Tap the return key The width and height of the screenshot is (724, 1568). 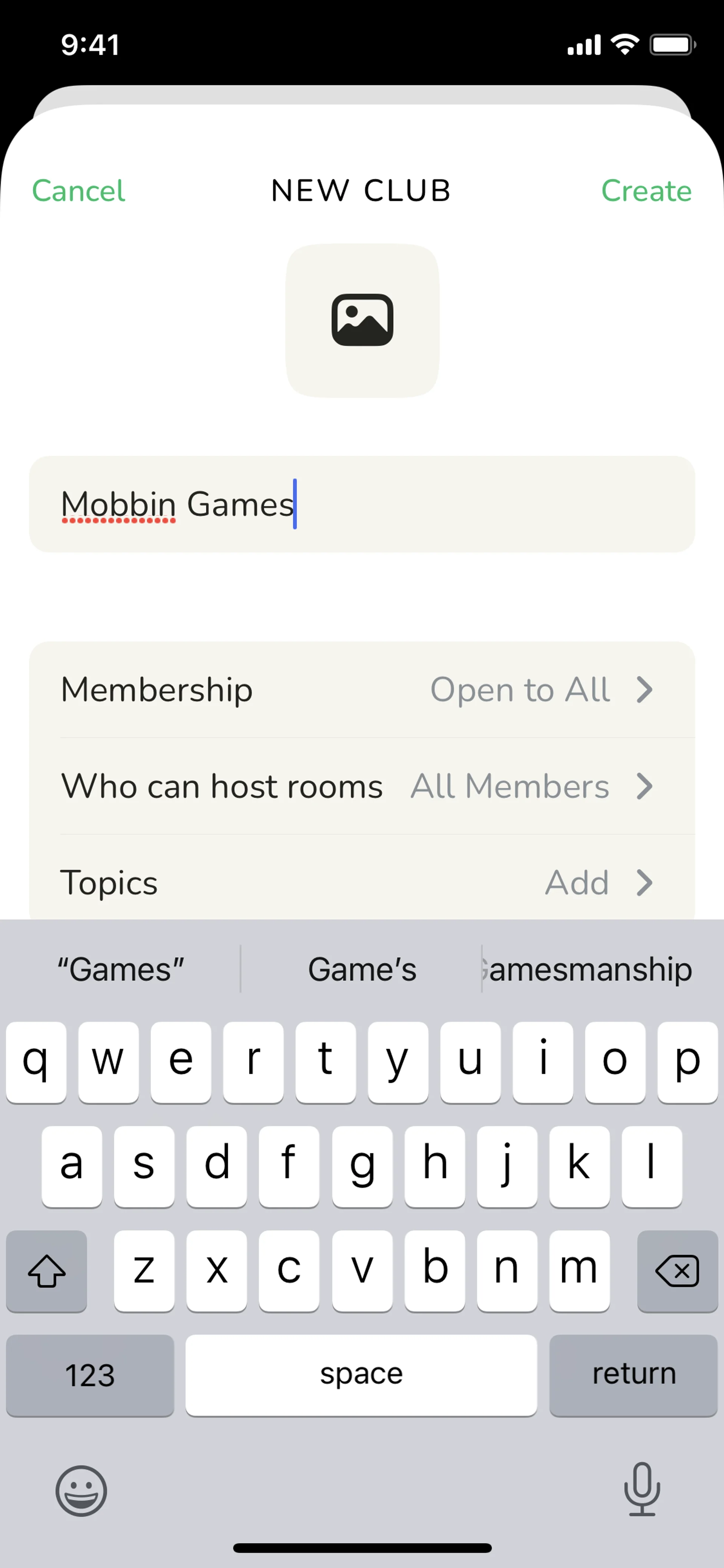[x=633, y=1374]
